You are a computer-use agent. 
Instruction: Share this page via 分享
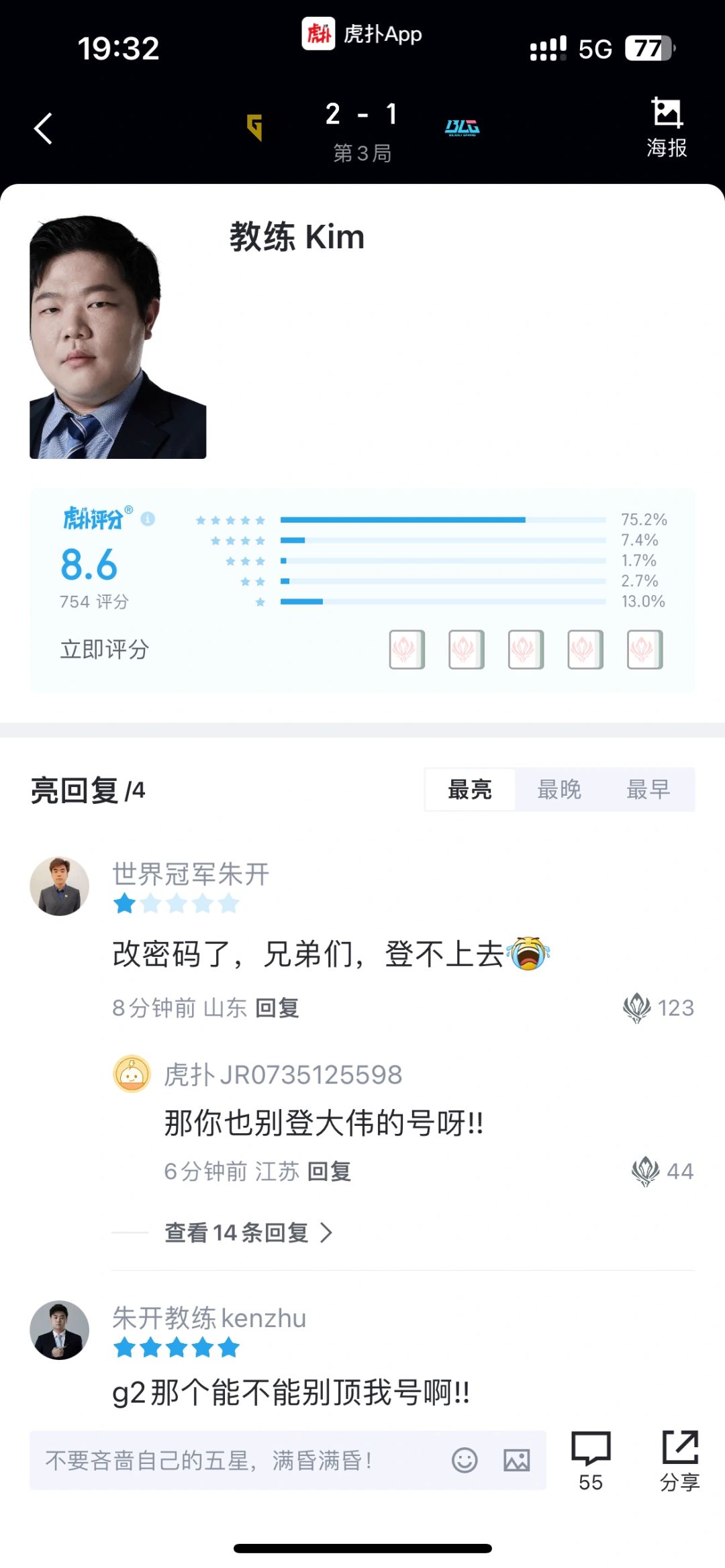click(680, 1460)
